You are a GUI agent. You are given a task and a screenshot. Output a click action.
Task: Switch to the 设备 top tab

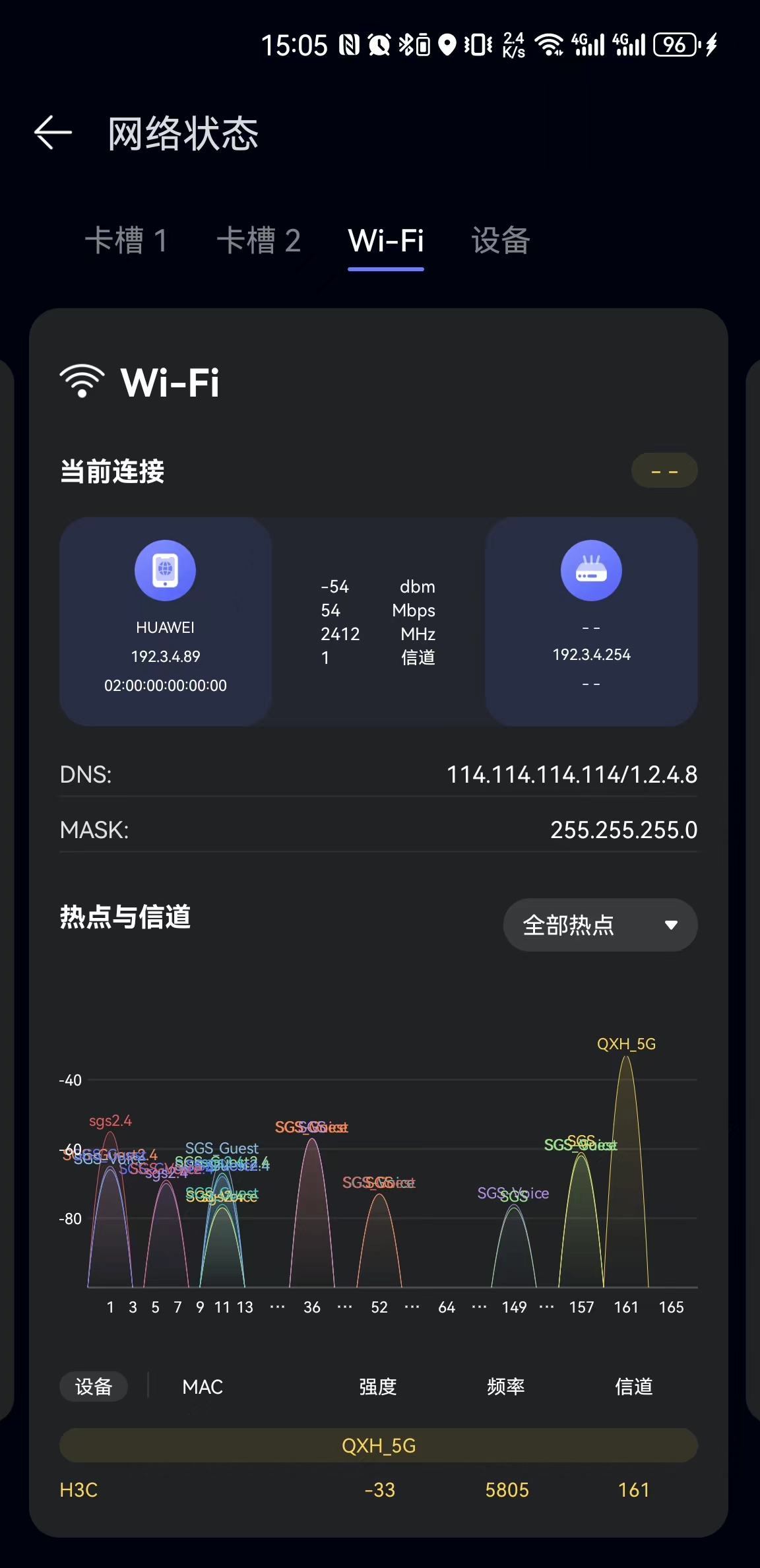[x=501, y=240]
